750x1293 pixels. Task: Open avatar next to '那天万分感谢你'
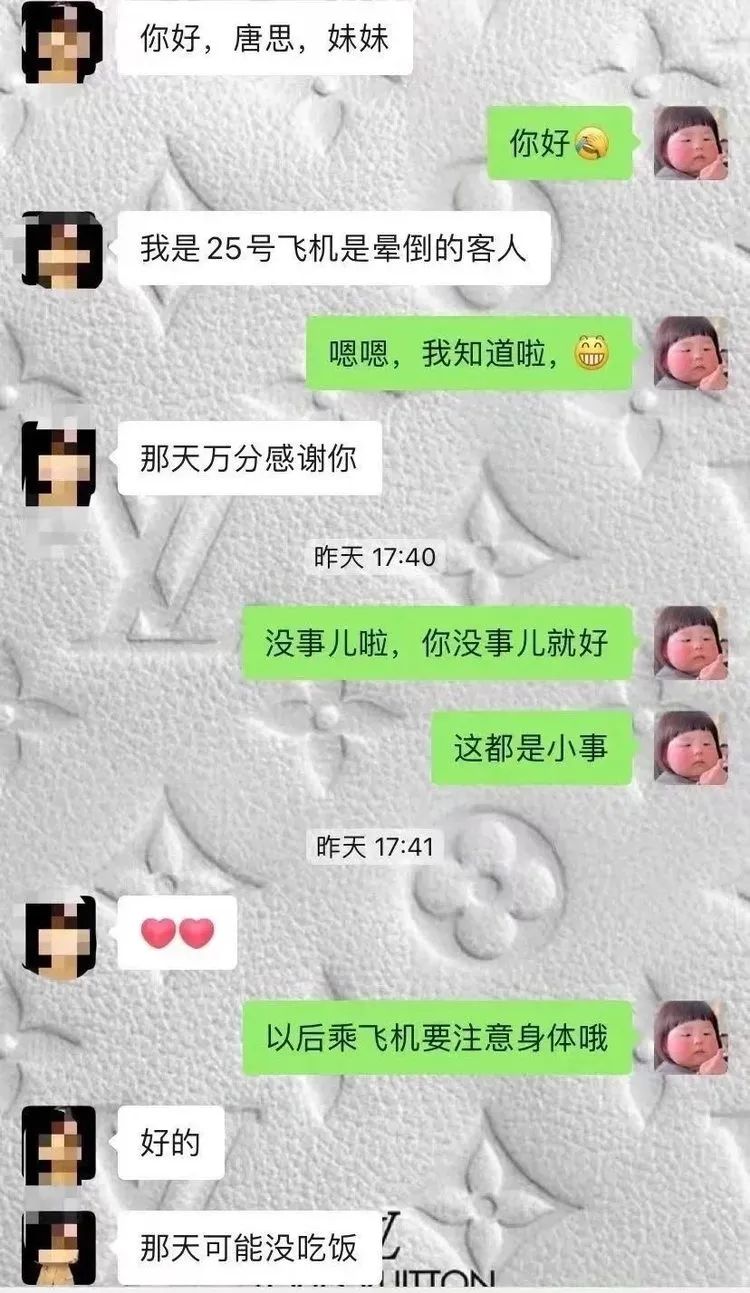(60, 460)
